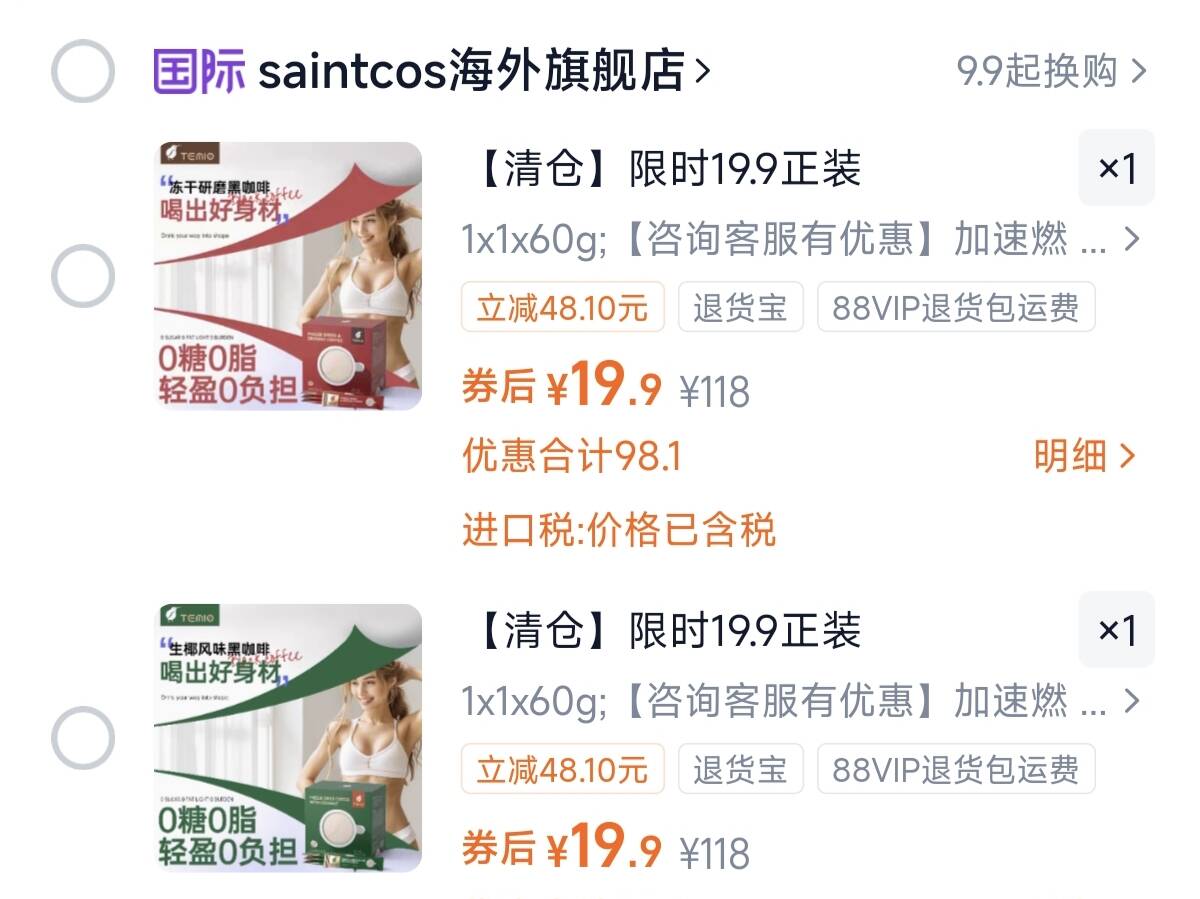Check the red 冻干研磨黑咖啡 item's checkbox
1200x899 pixels.
82,276
